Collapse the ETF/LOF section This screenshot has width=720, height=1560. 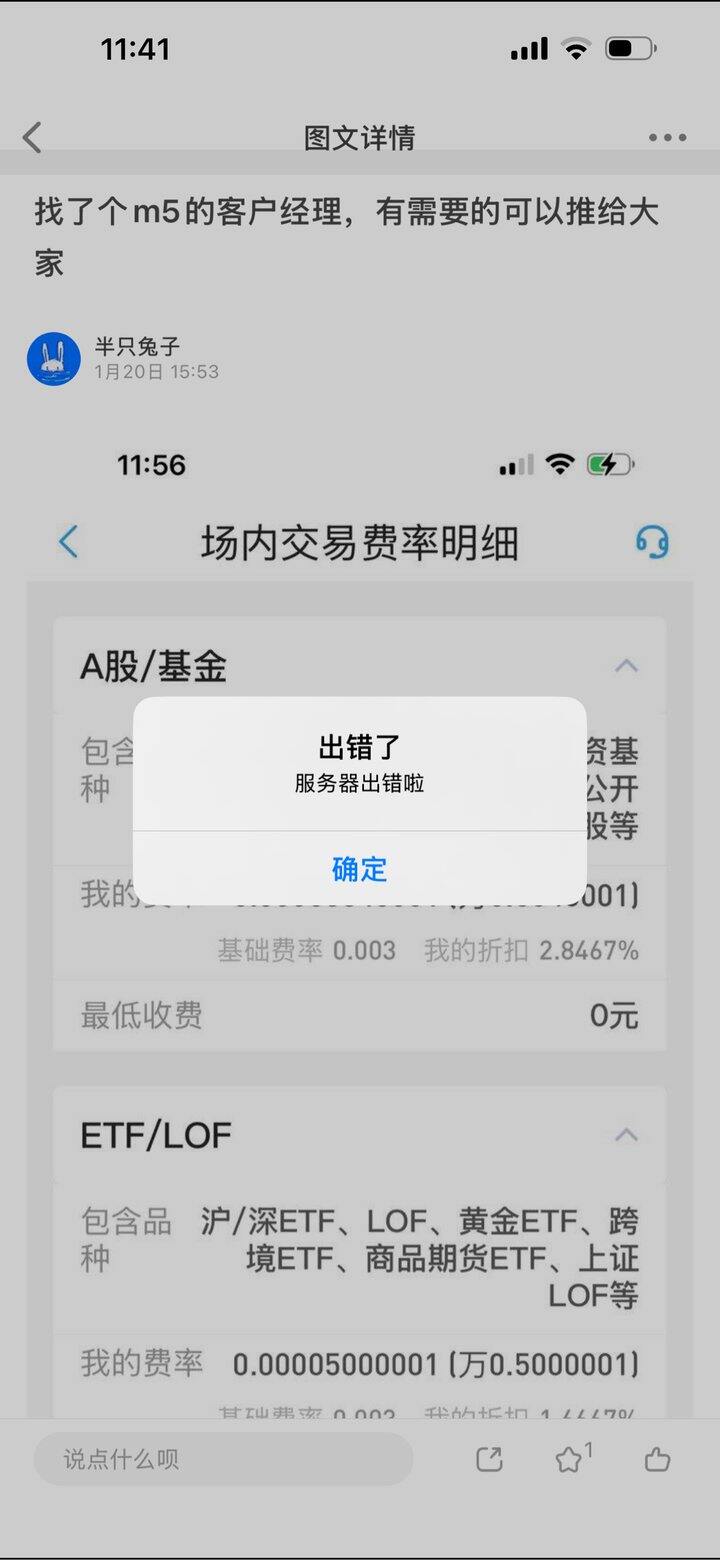(627, 1134)
